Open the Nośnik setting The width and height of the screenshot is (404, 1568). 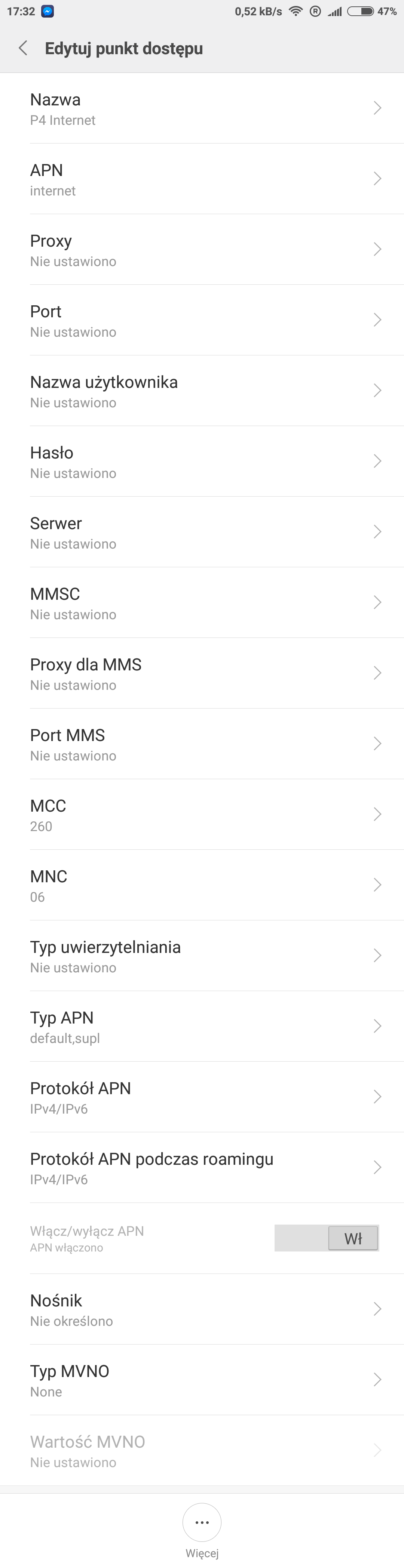coord(201,1310)
